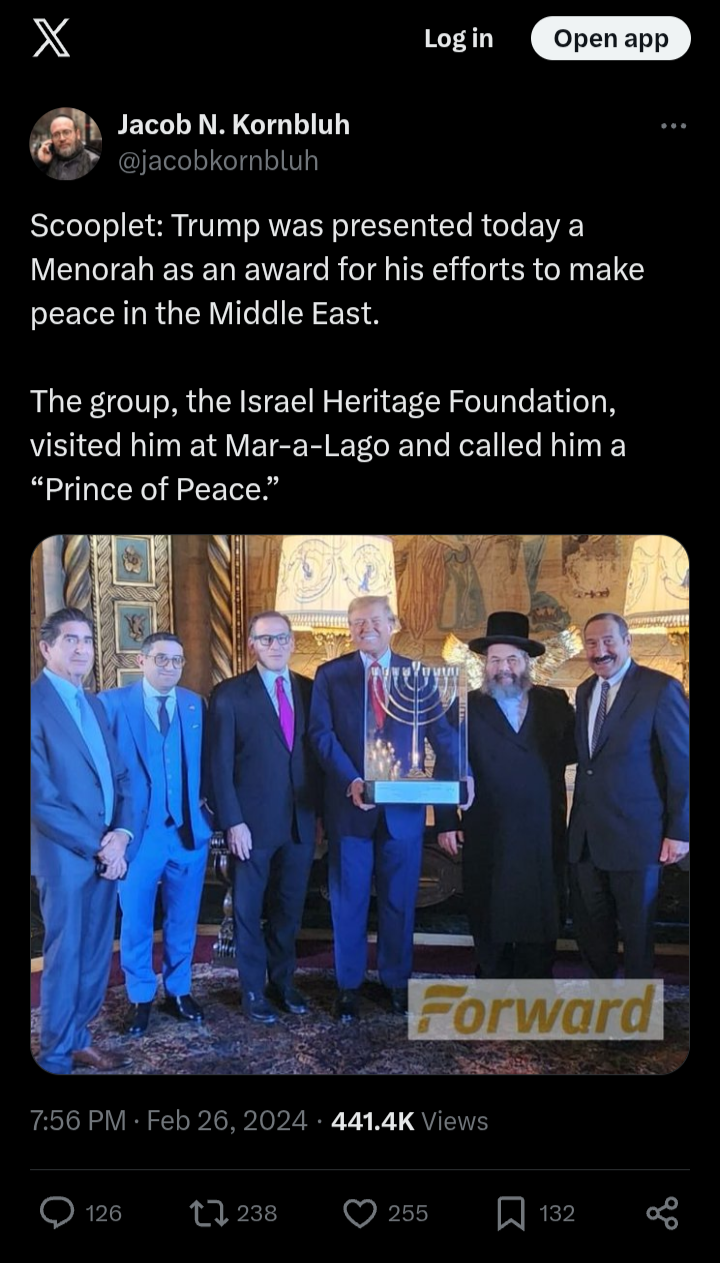Image resolution: width=720 pixels, height=1263 pixels.
Task: Tap the X logo home icon
Action: 51,39
